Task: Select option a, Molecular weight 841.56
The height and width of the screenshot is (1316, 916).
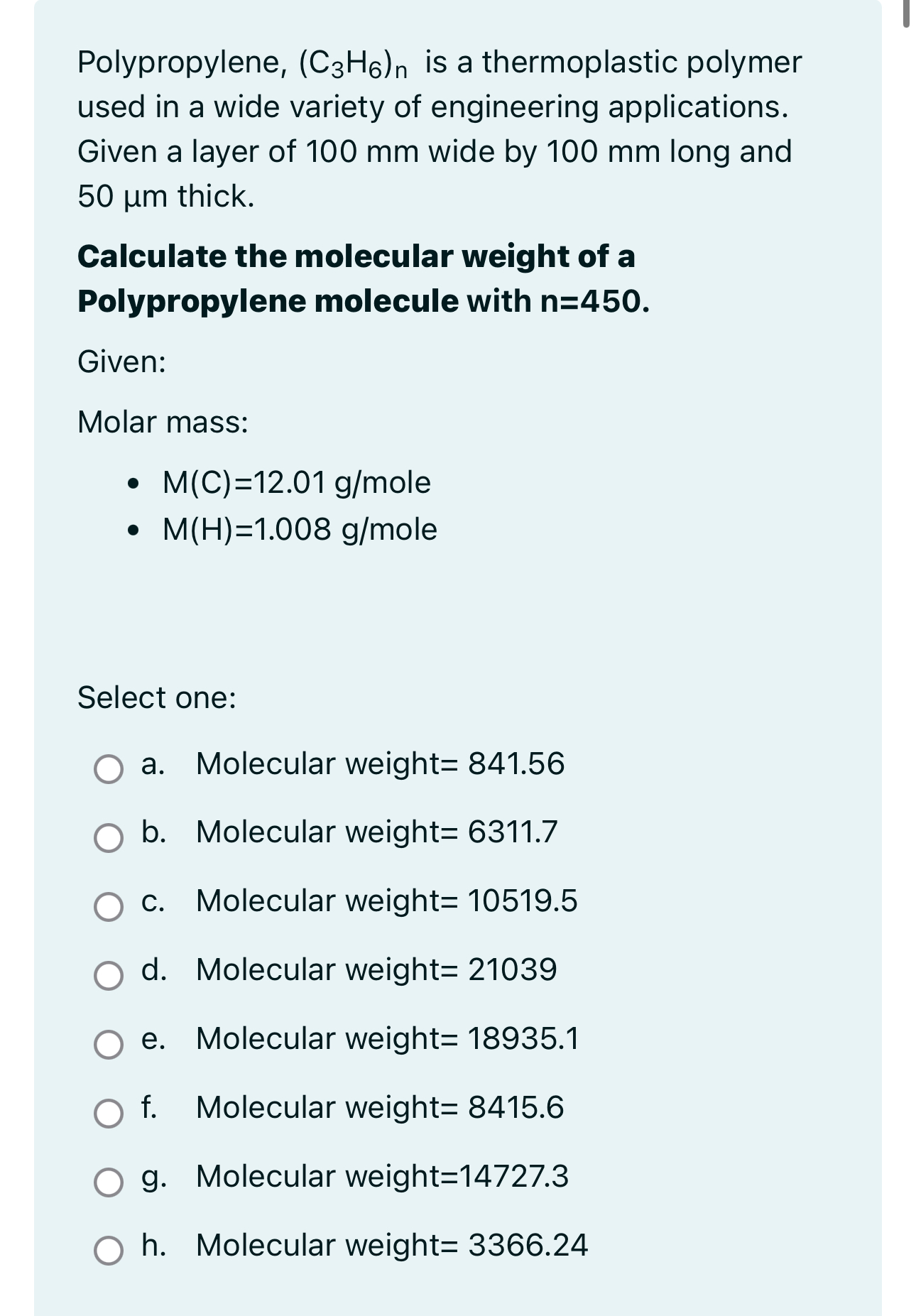Action: (109, 768)
